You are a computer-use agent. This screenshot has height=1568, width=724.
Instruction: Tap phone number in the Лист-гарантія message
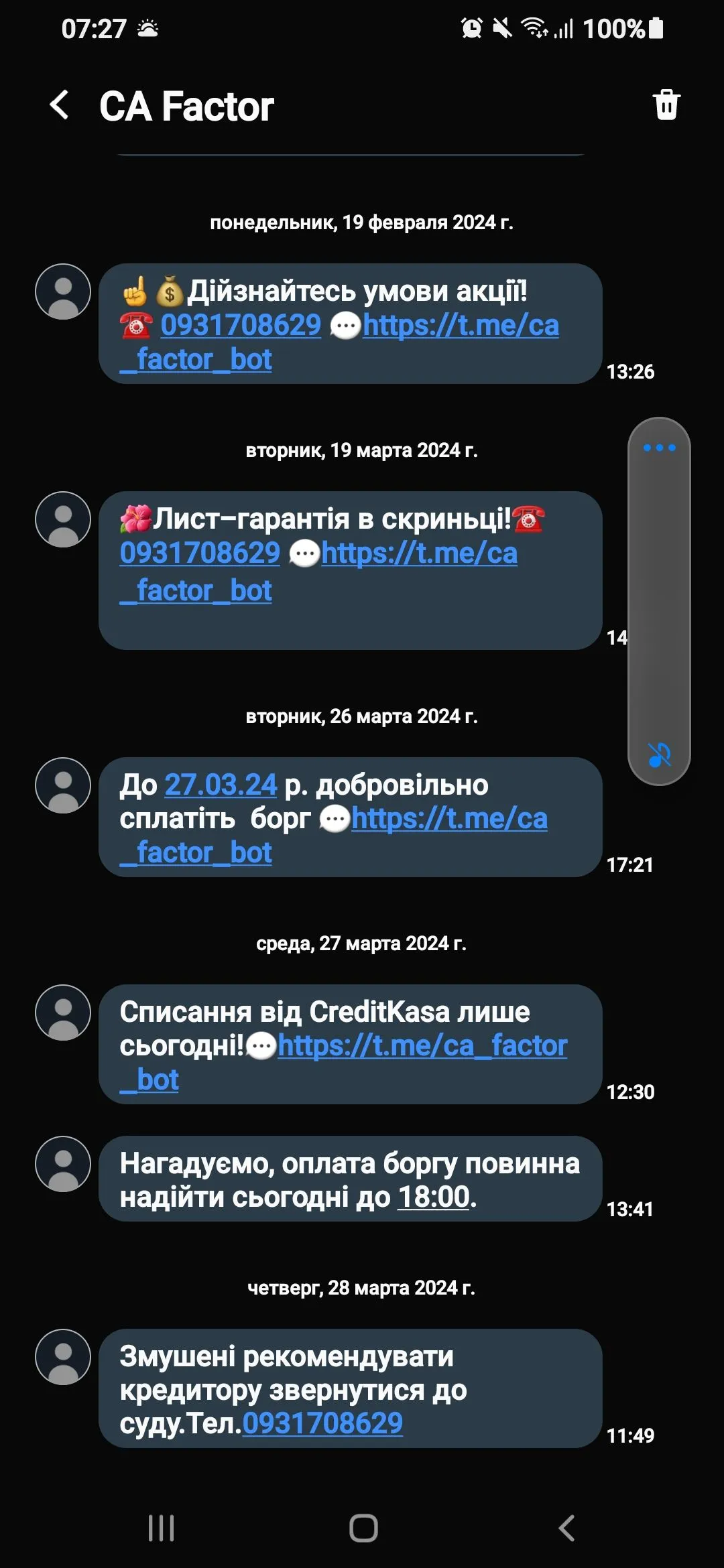200,553
